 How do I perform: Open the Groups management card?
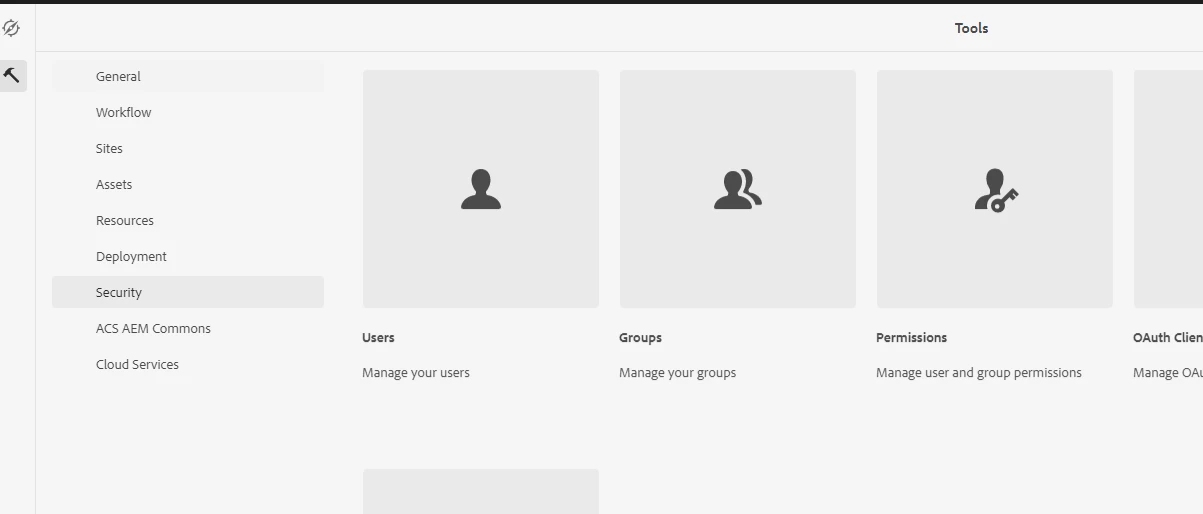pos(738,189)
